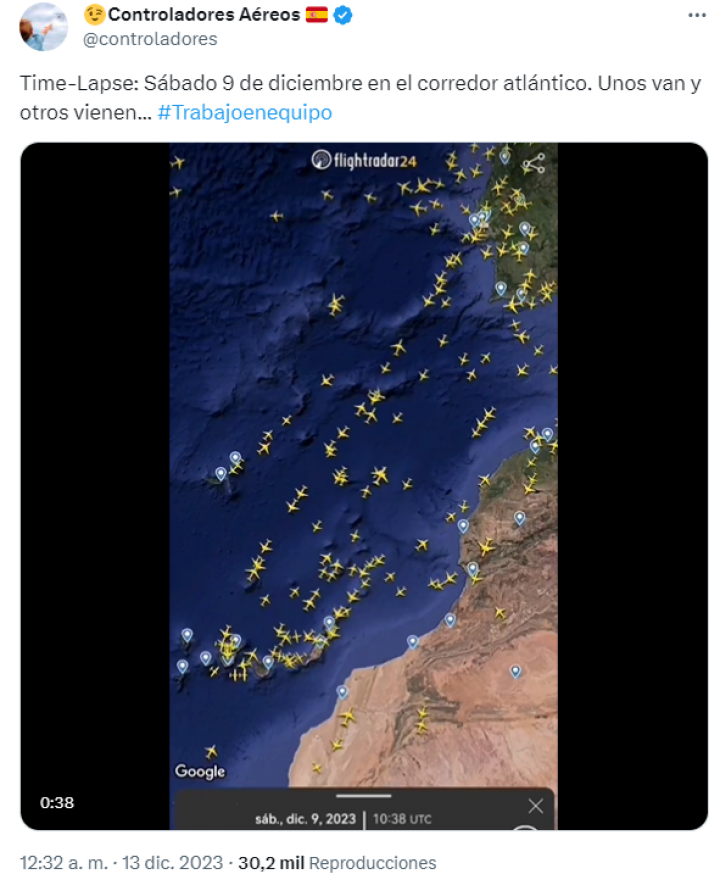Open the Controladores Aéreos account name
This screenshot has height=874, width=720.
coord(203,15)
